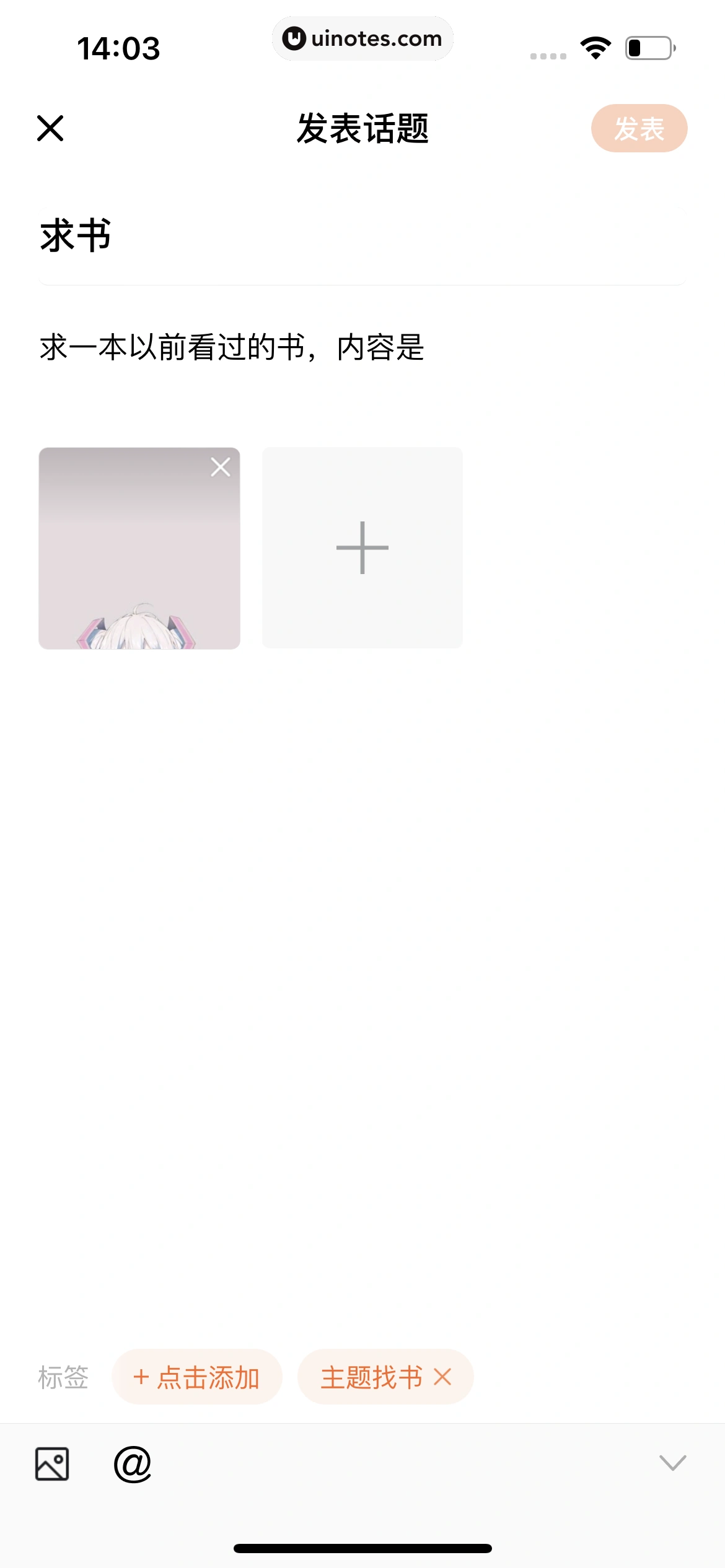
Task: Tap 点击添加 to add a tag
Action: coord(197,1377)
